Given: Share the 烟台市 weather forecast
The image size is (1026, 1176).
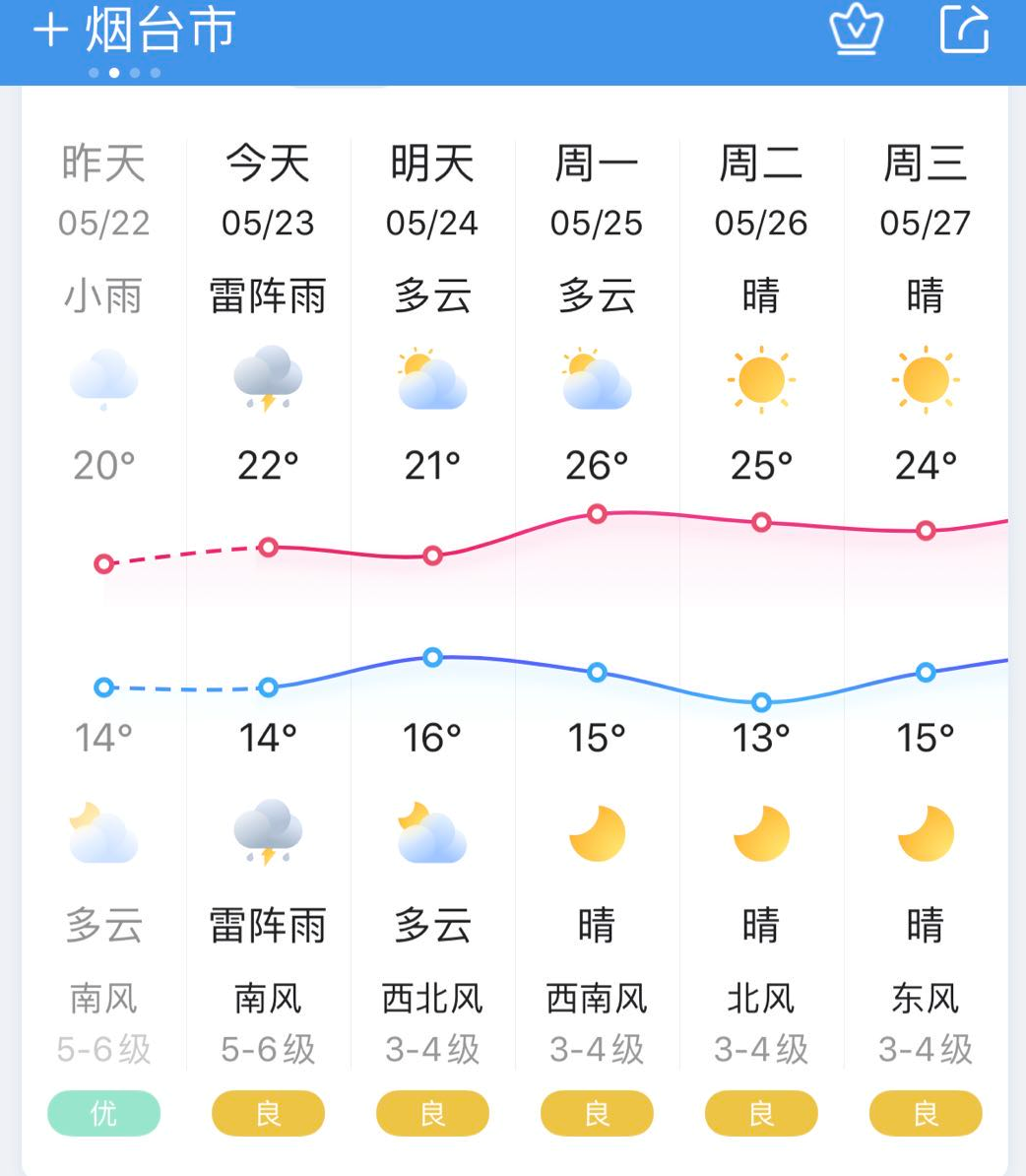Looking at the screenshot, I should pyautogui.click(x=963, y=31).
